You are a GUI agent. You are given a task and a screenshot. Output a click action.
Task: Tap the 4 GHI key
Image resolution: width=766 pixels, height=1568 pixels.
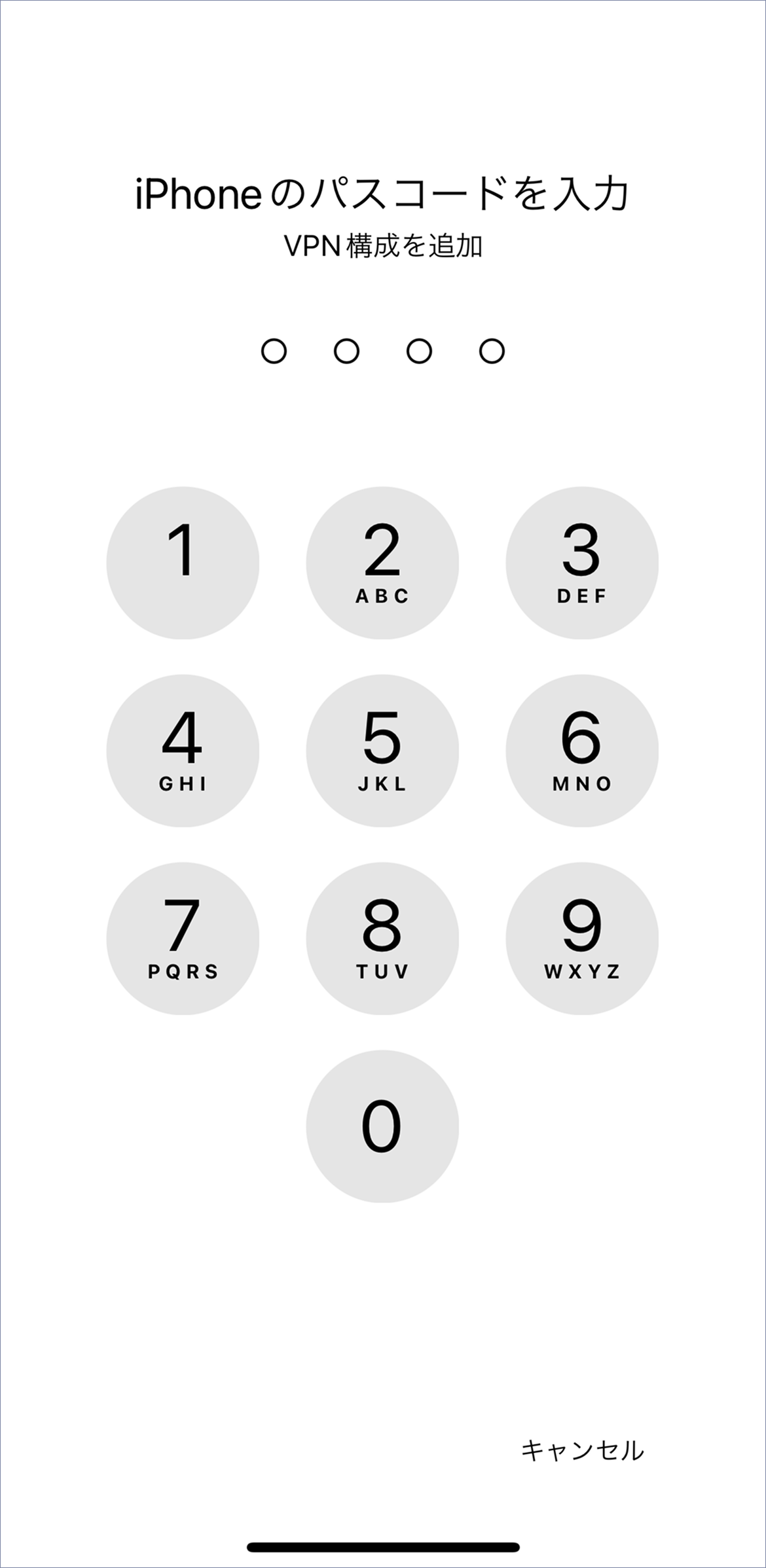[183, 750]
